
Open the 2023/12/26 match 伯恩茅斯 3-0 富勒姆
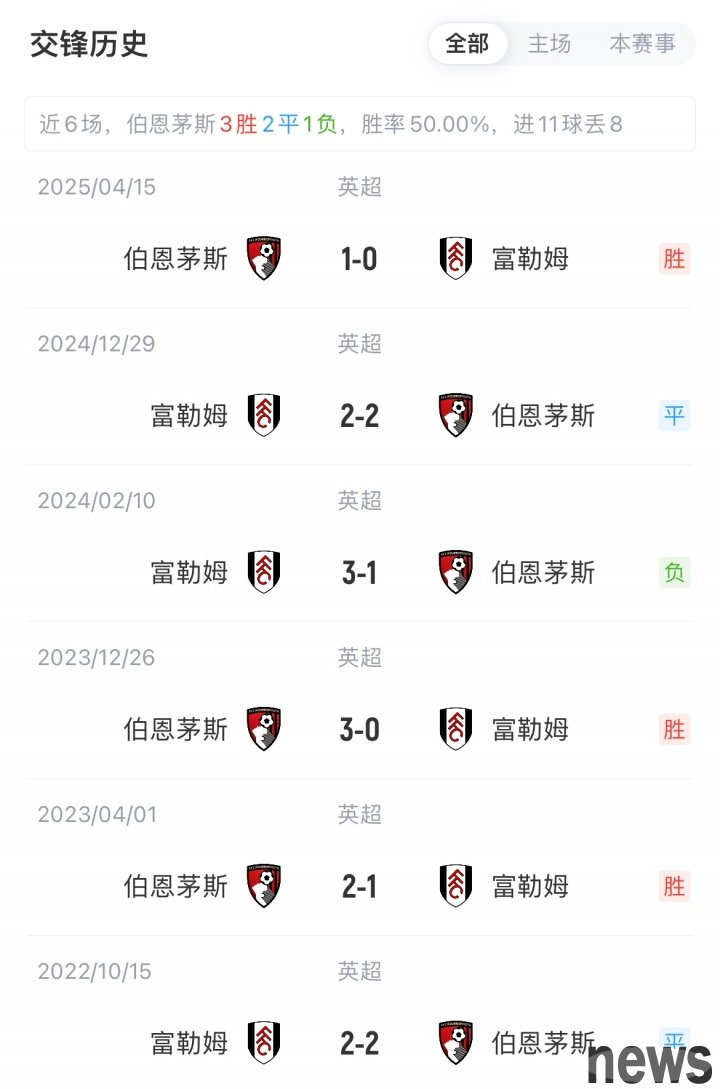pyautogui.click(x=359, y=730)
